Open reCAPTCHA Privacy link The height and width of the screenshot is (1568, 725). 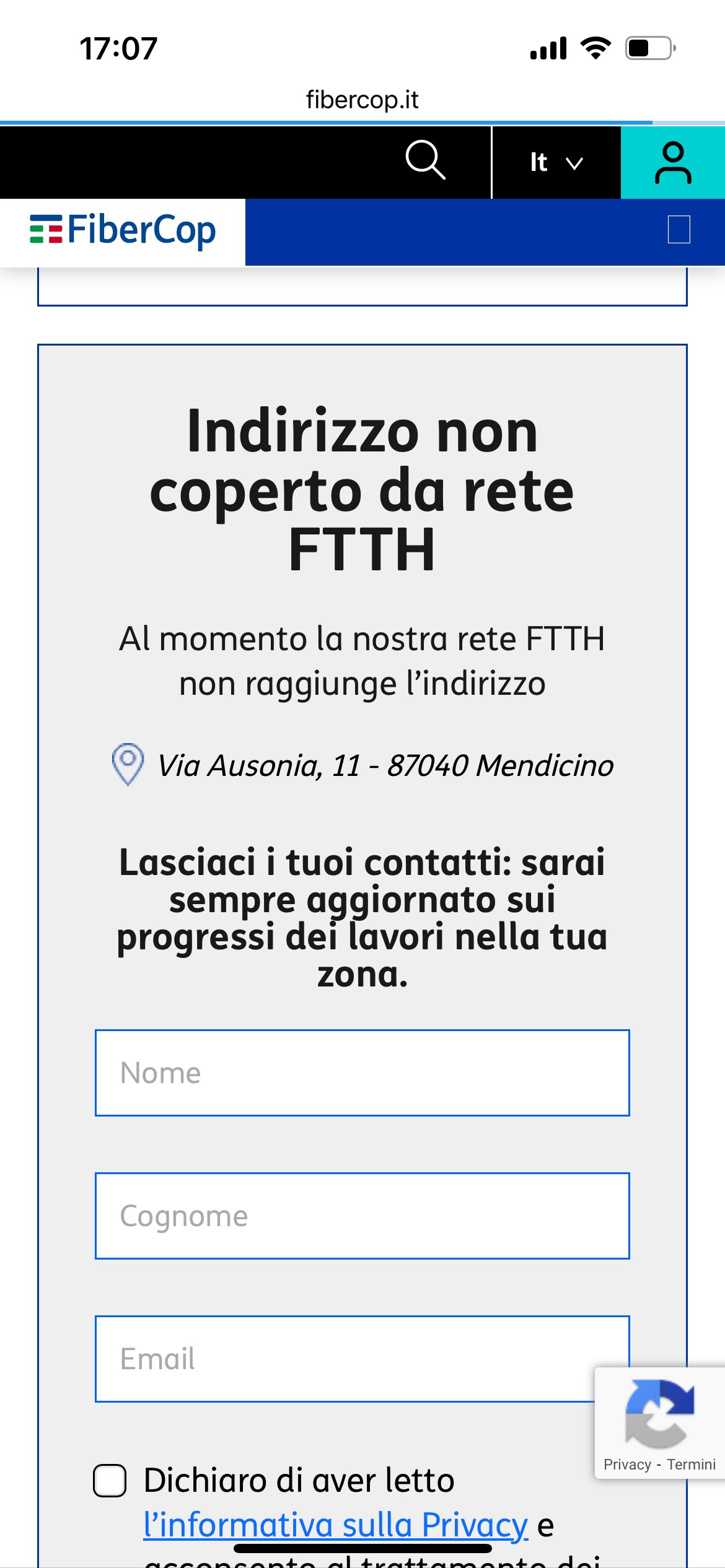click(627, 1465)
